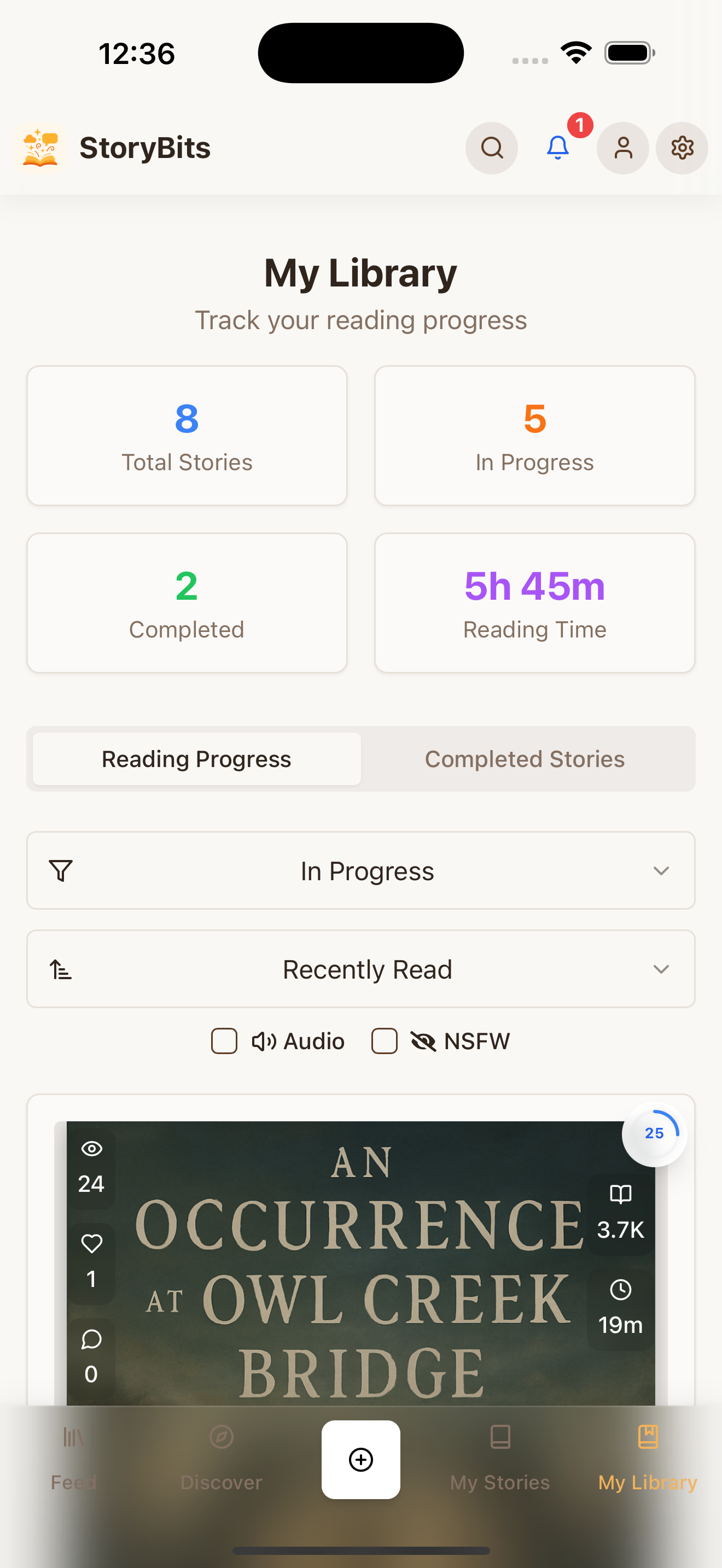Select the My Library tab

tap(647, 1458)
